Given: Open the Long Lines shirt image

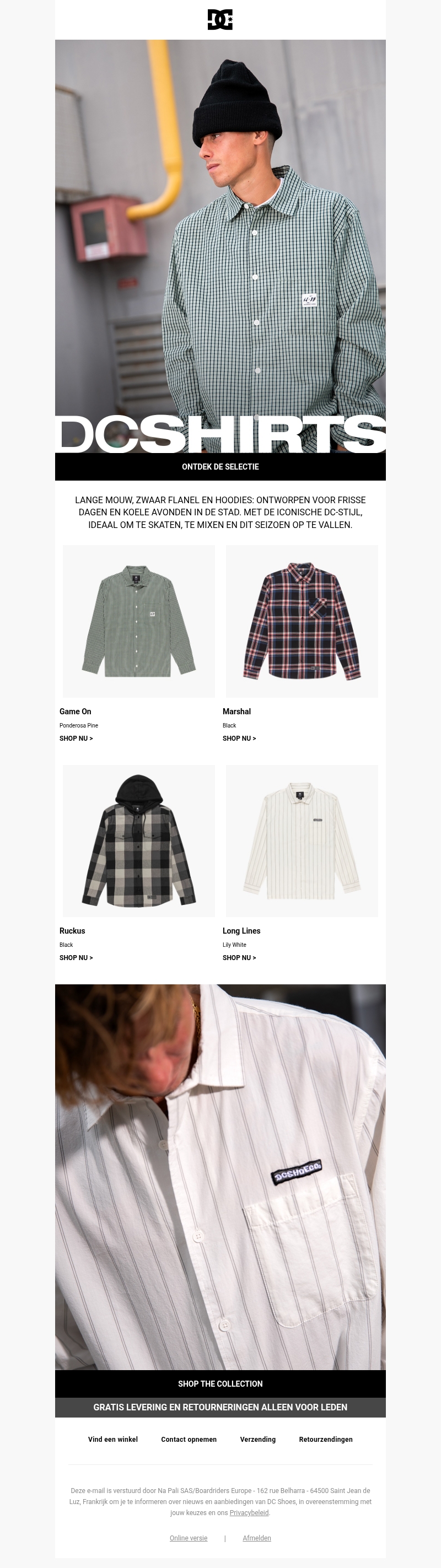Looking at the screenshot, I should 302,840.
